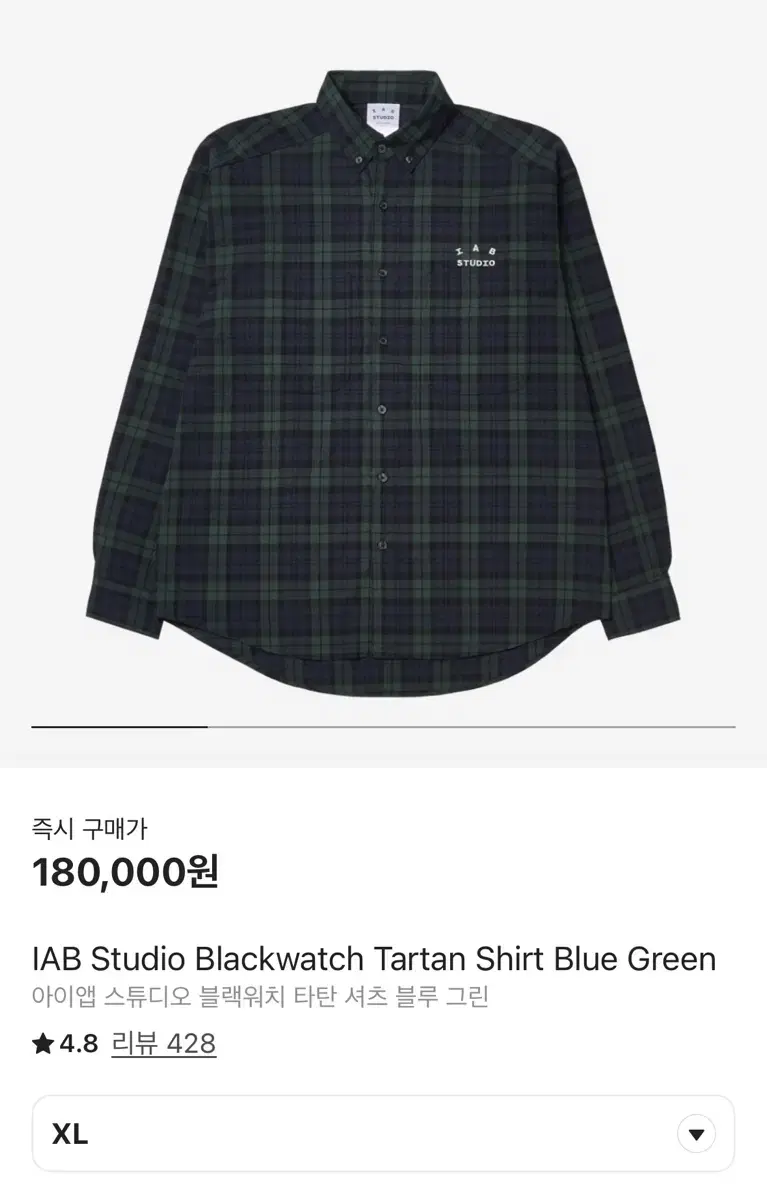This screenshot has height=1200, width=767.
Task: Advance the image carousel via its indicator bar
Action: tap(383, 722)
